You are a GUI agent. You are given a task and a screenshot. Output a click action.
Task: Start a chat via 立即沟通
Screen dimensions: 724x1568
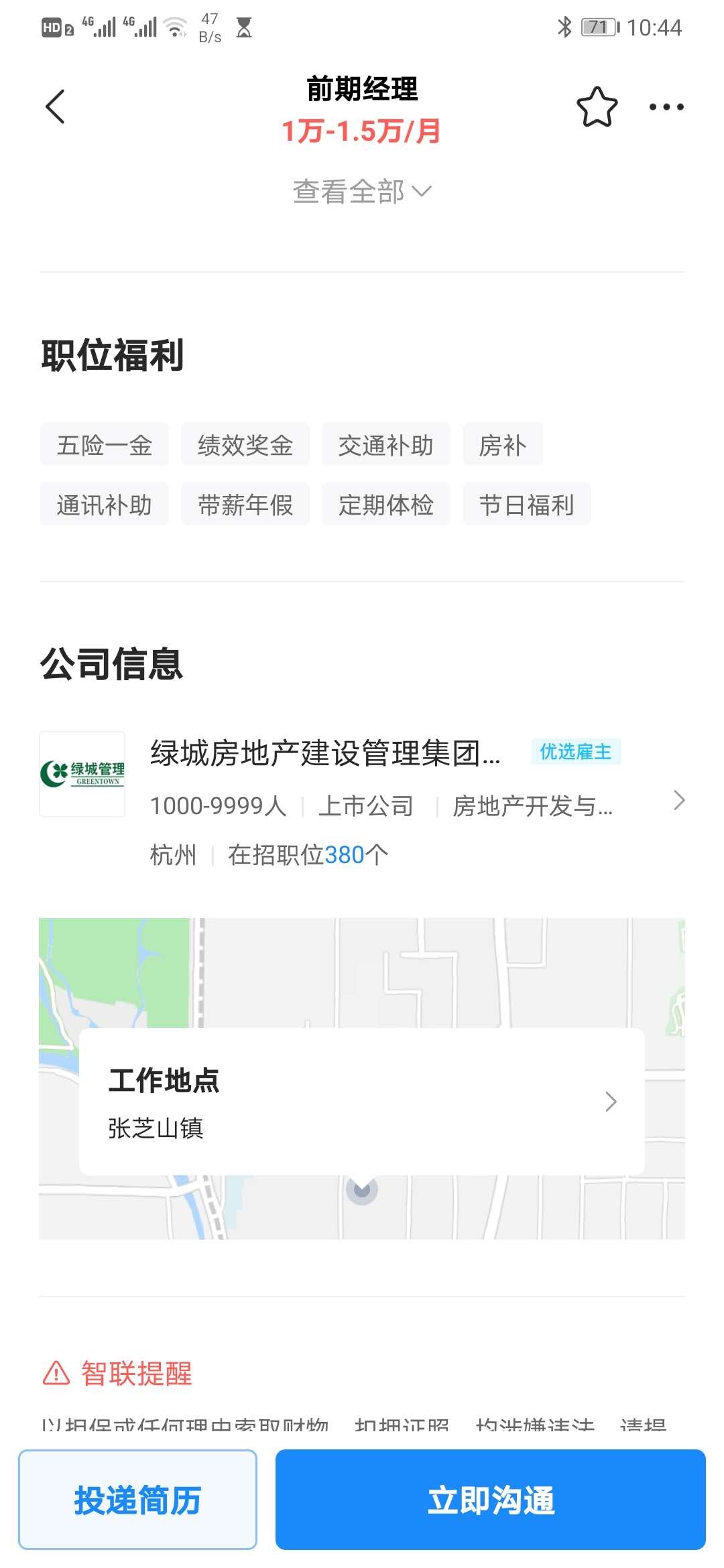coord(491,1500)
